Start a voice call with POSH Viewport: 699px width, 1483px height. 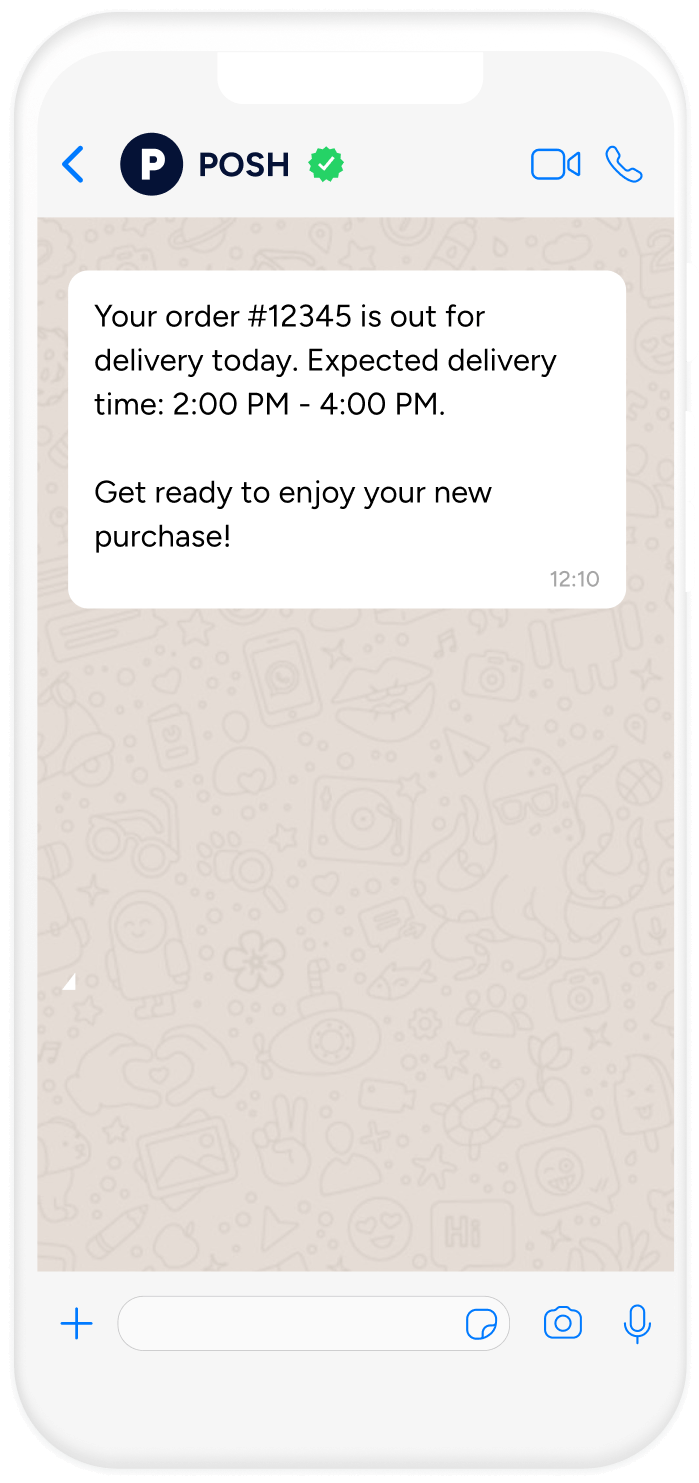pyautogui.click(x=624, y=164)
